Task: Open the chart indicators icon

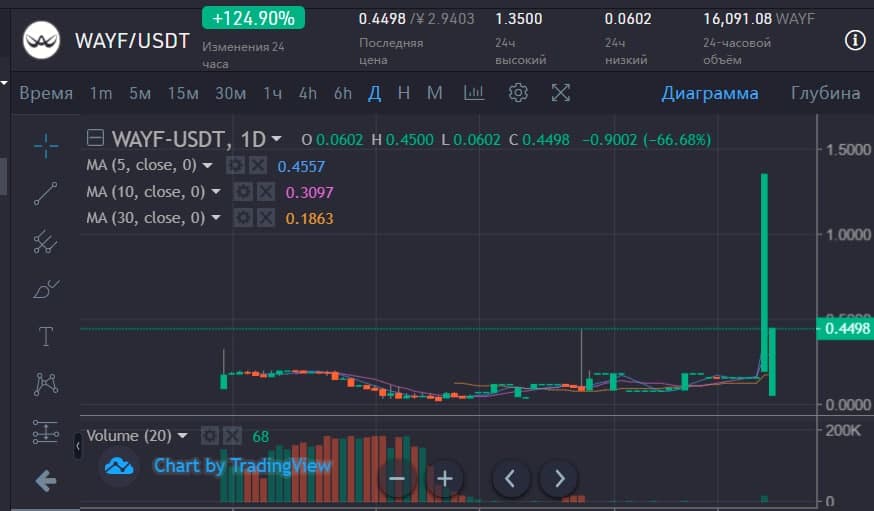Action: click(474, 93)
